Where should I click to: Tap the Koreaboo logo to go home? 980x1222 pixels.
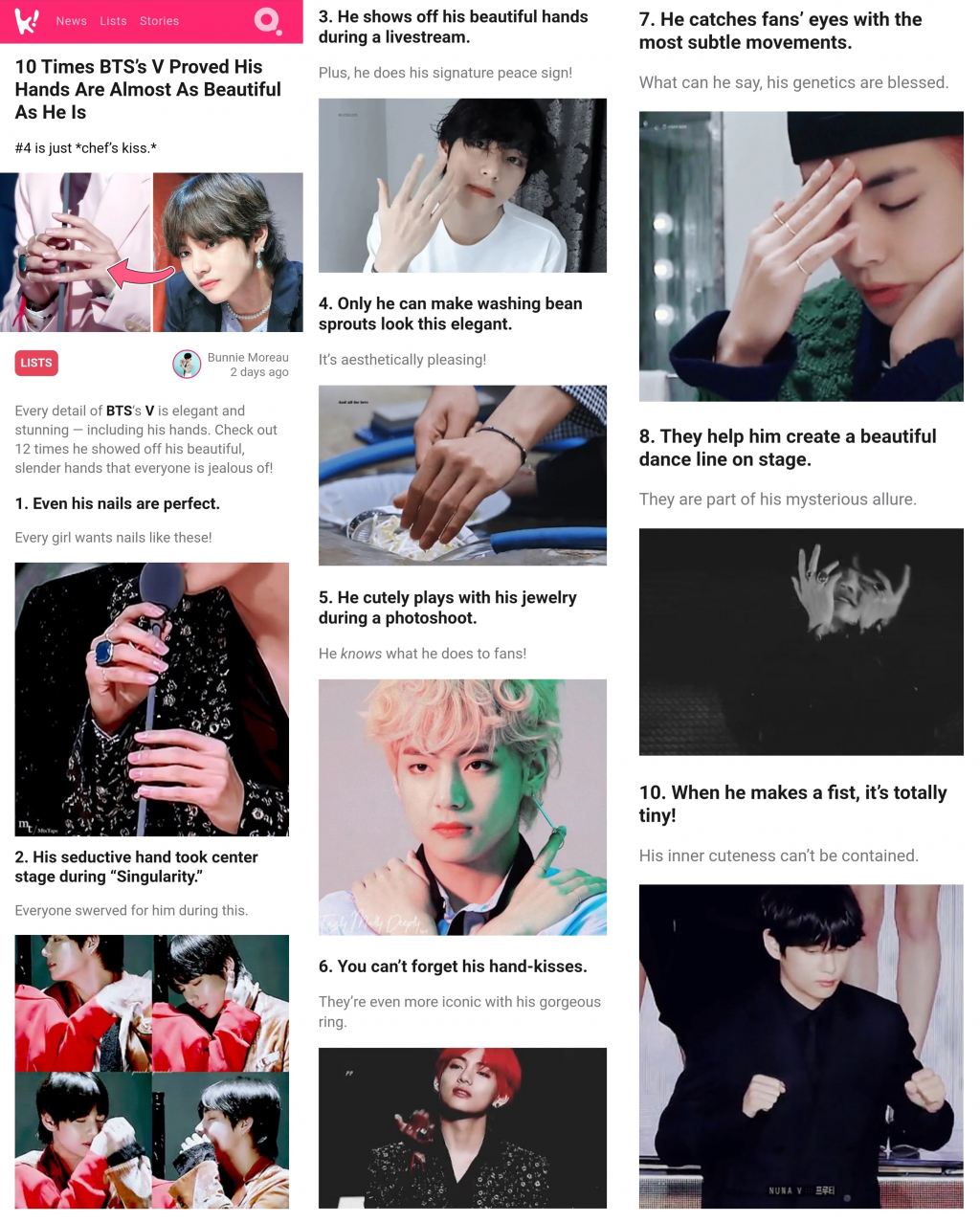[x=27, y=20]
